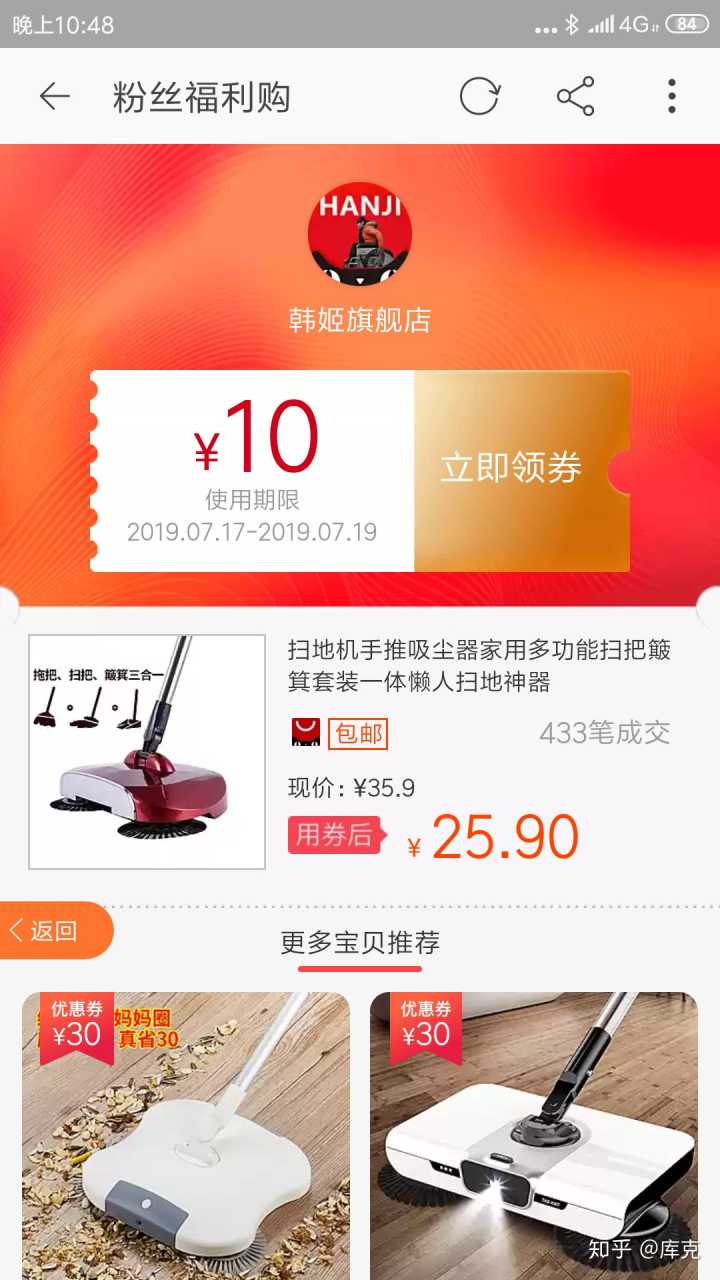Open the overflow menu

[x=671, y=97]
